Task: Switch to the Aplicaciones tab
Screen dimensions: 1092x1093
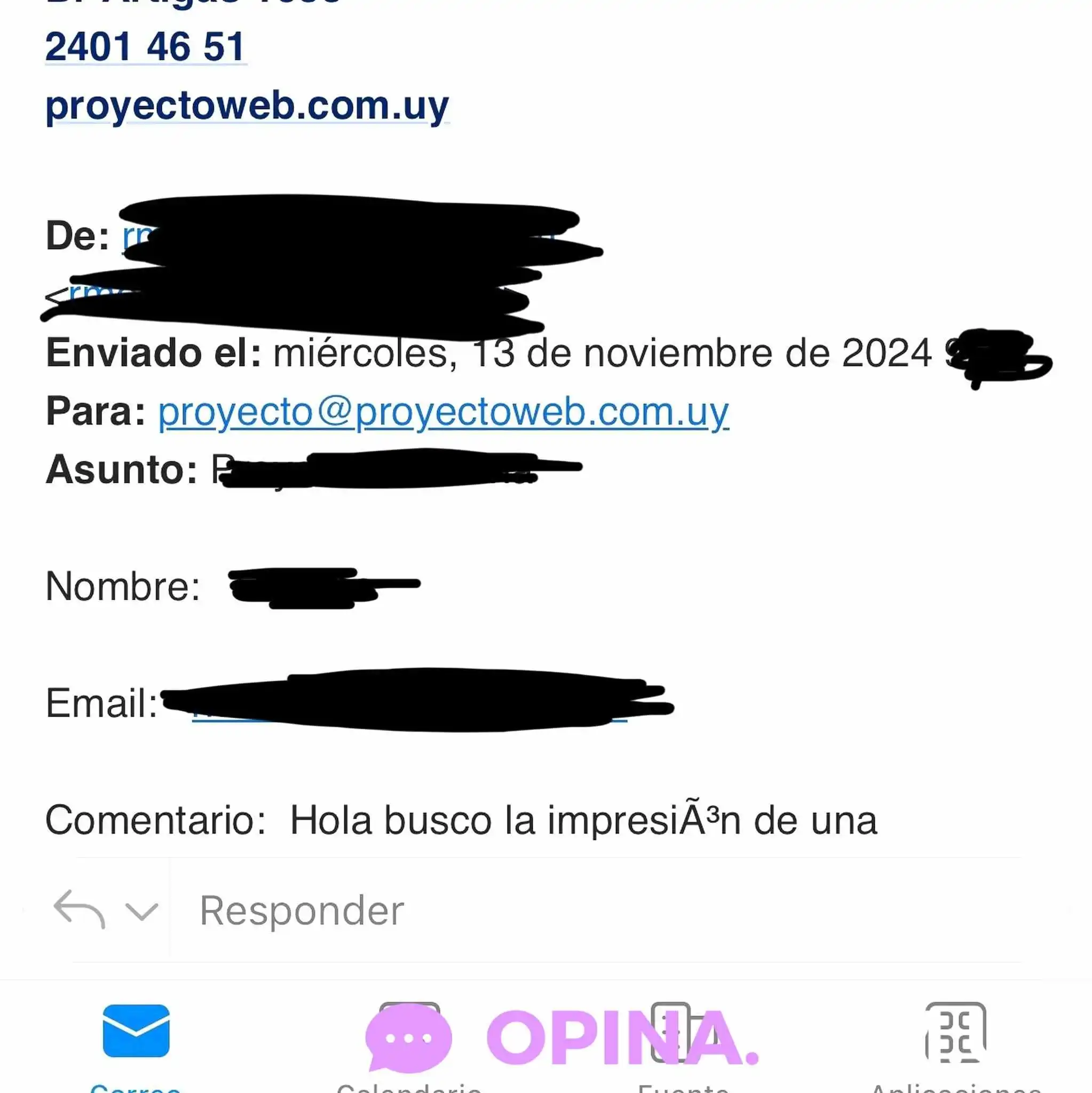Action: 955,1042
